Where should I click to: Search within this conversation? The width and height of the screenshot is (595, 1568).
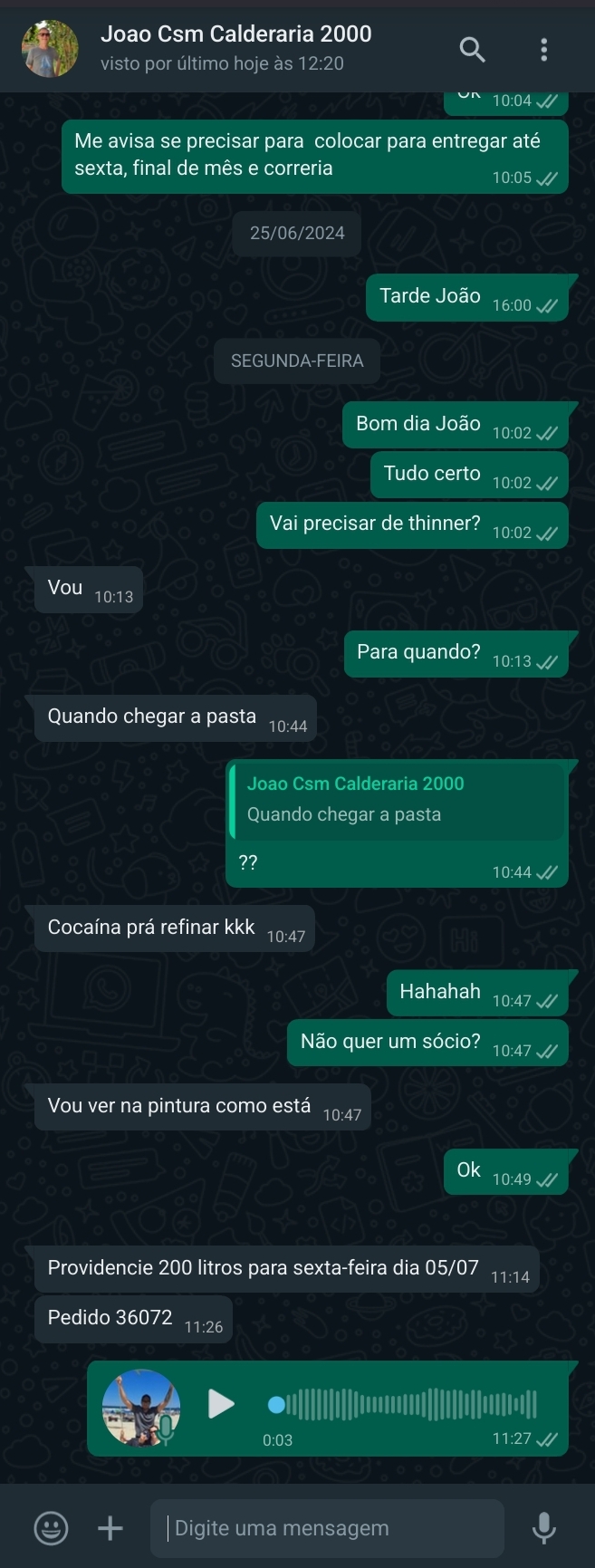[473, 50]
